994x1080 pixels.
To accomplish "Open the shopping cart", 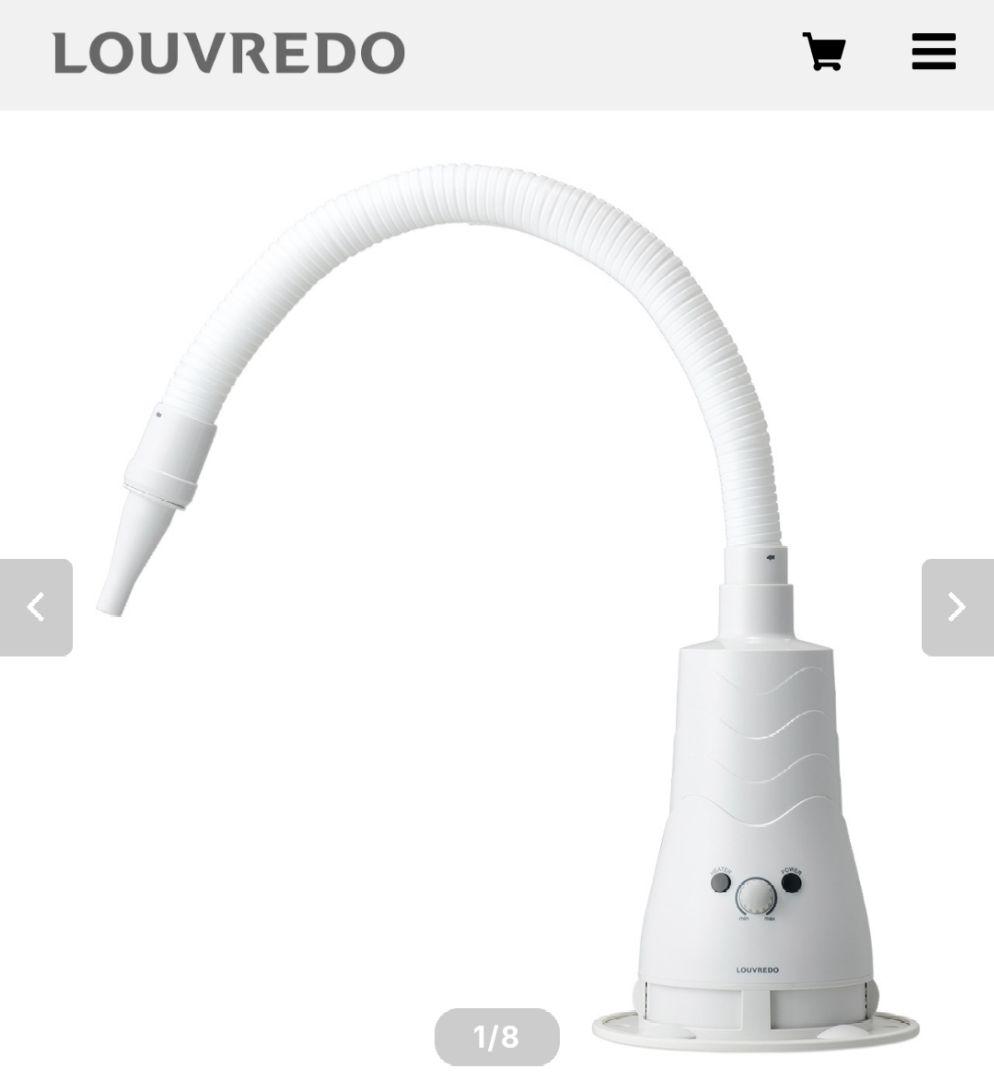I will click(824, 52).
